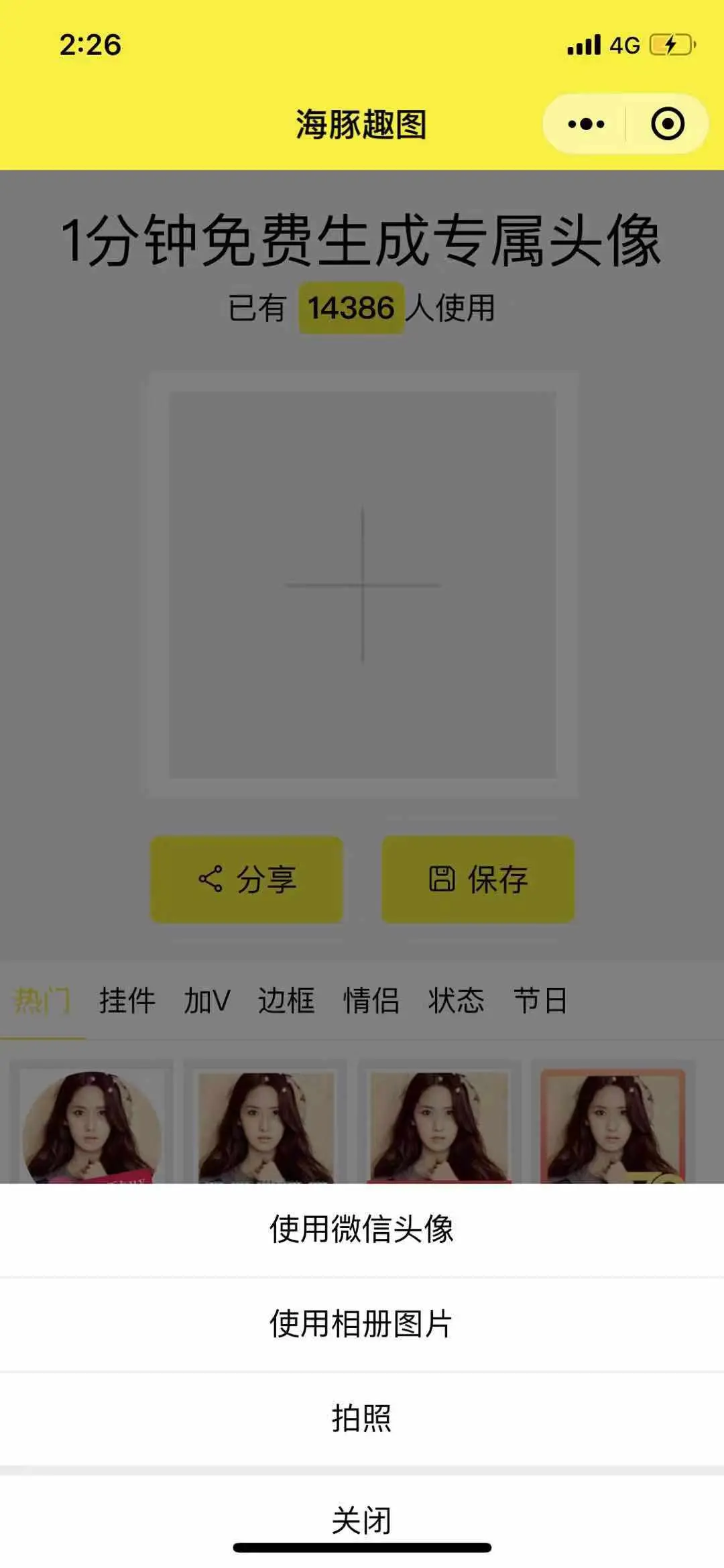Open the mini program's three-dot menu
The image size is (724, 1568).
point(586,124)
